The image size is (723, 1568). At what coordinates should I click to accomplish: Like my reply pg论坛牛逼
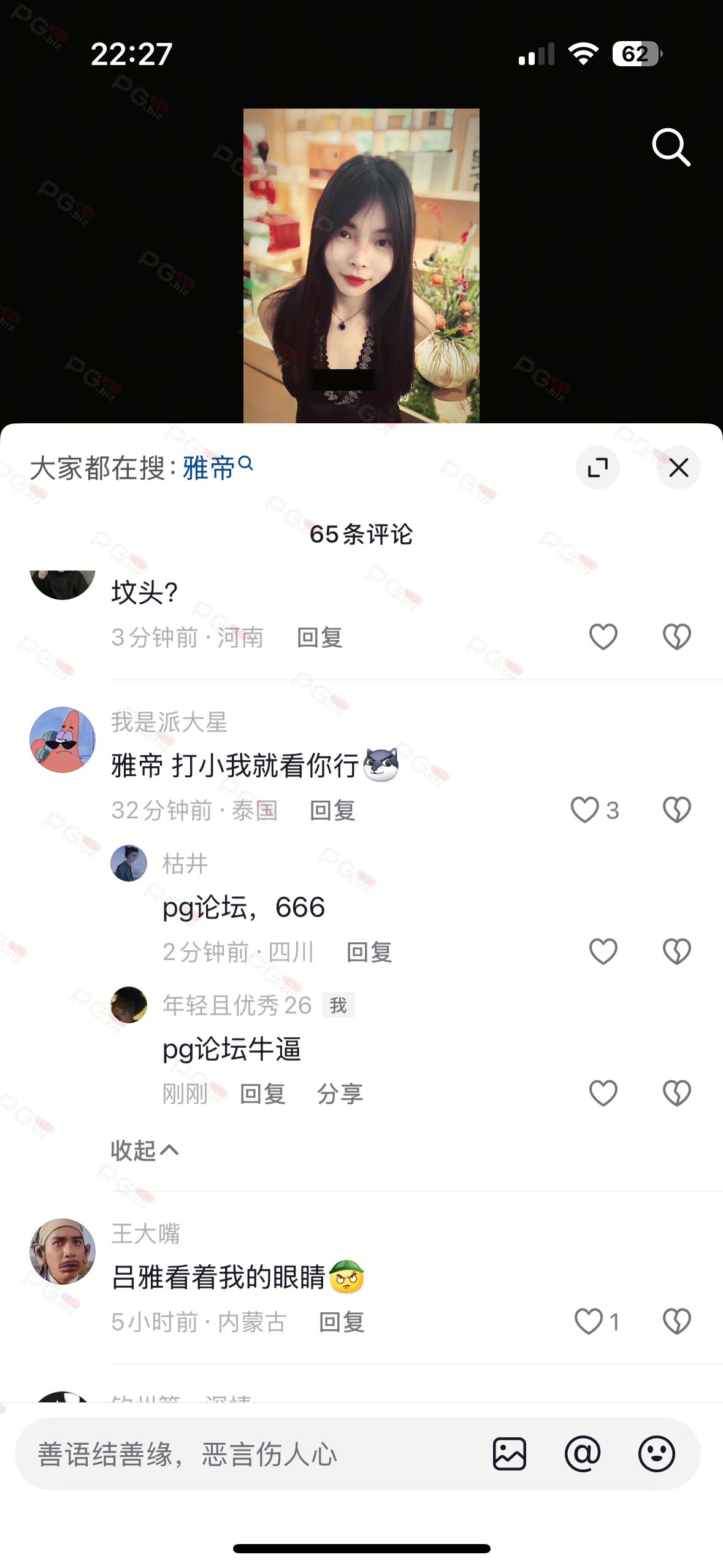pos(603,1093)
